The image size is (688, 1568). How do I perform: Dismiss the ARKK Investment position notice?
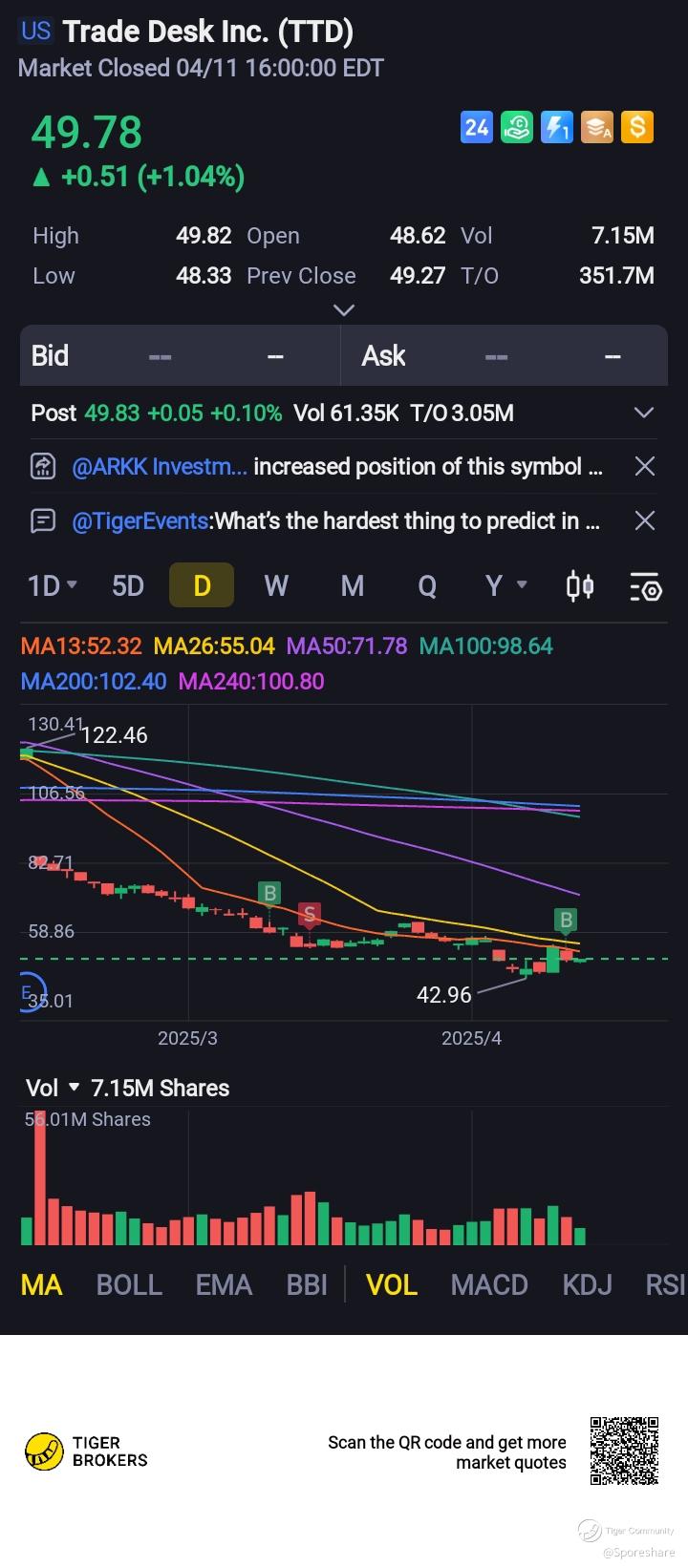[645, 466]
